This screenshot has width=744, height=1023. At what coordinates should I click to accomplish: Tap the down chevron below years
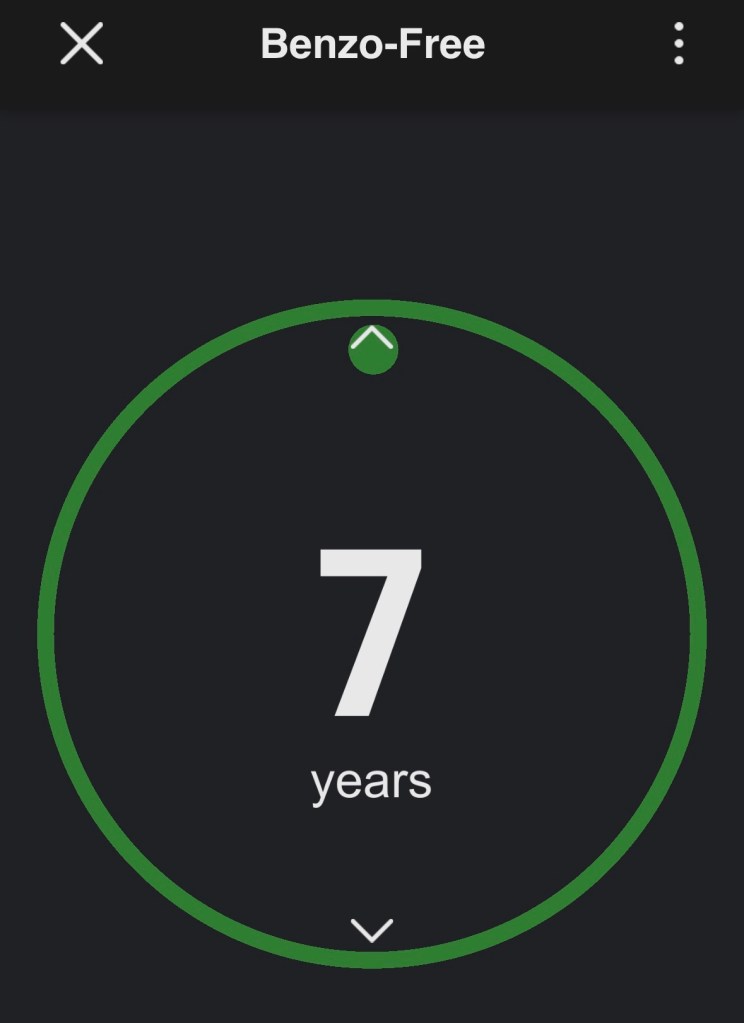[372, 930]
